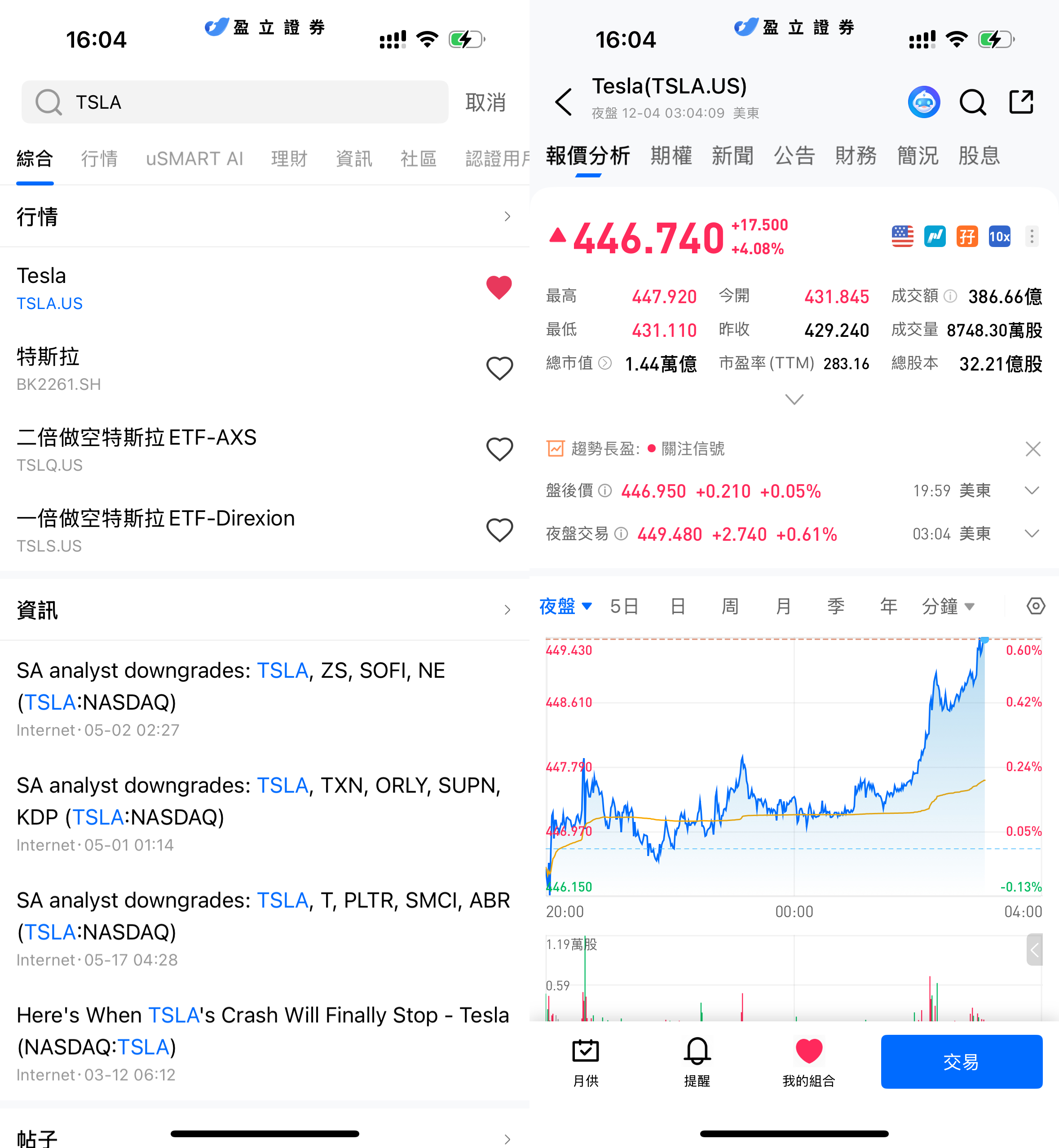Expand the 資訊 section via chevron
This screenshot has width=1059, height=1148.
(x=507, y=609)
